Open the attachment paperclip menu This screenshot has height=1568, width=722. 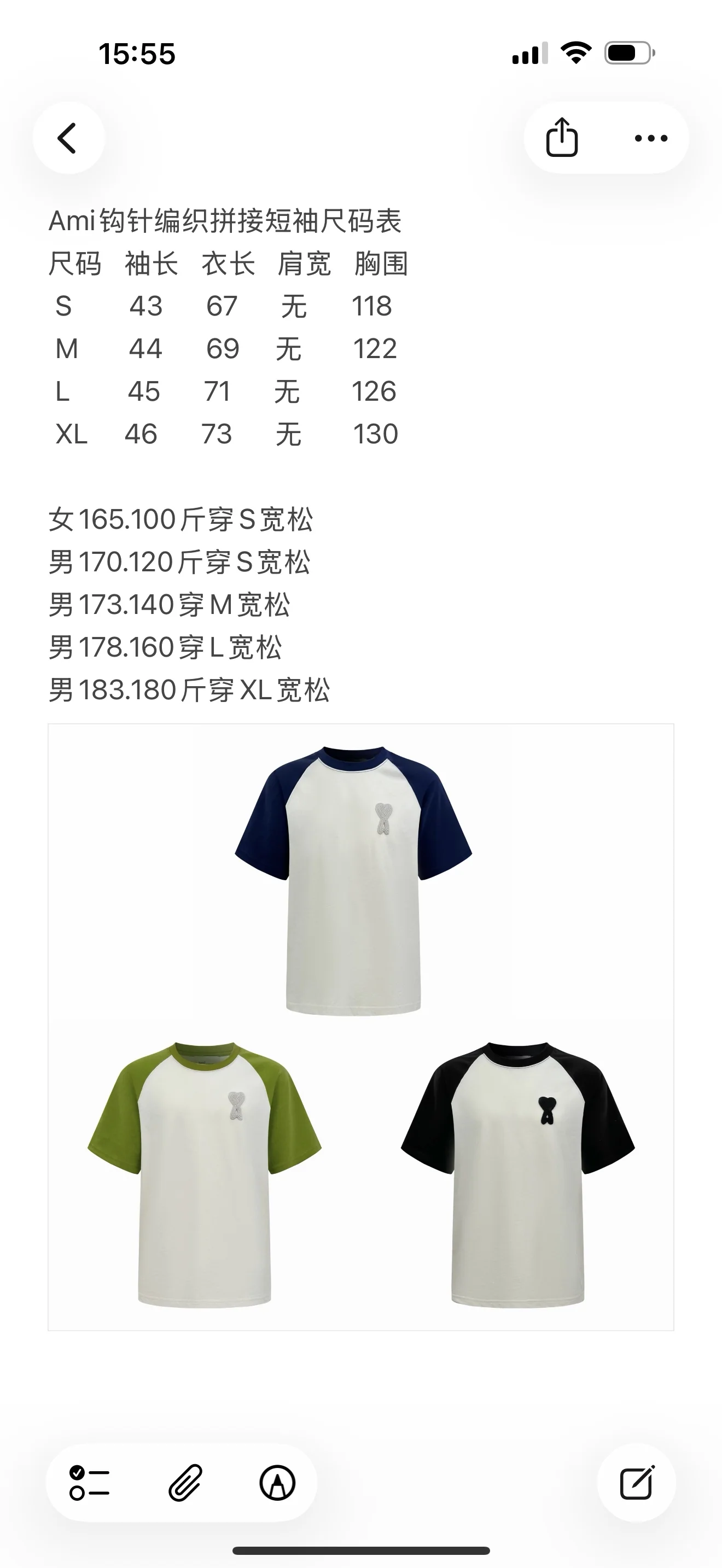click(x=184, y=1482)
